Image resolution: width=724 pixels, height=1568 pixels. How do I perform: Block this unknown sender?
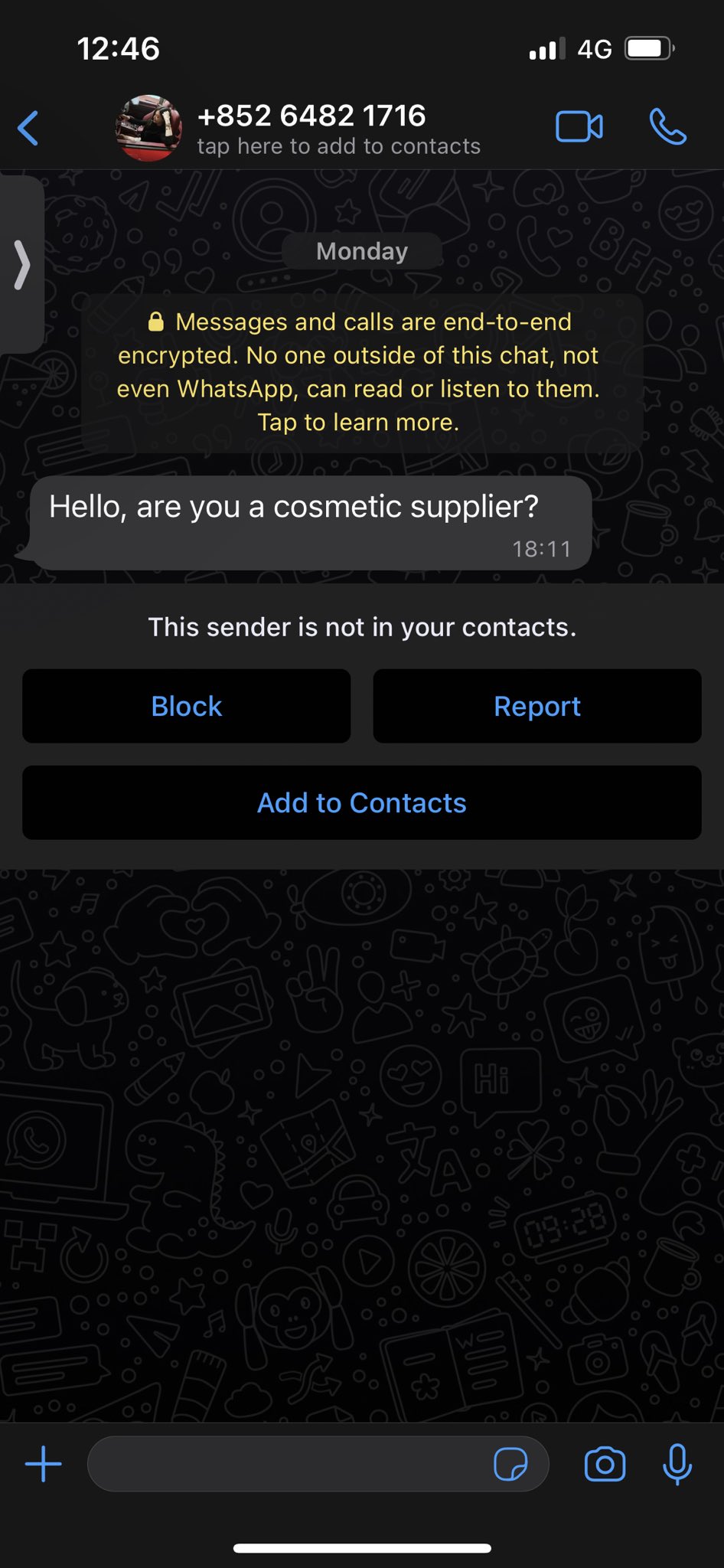[x=186, y=706]
